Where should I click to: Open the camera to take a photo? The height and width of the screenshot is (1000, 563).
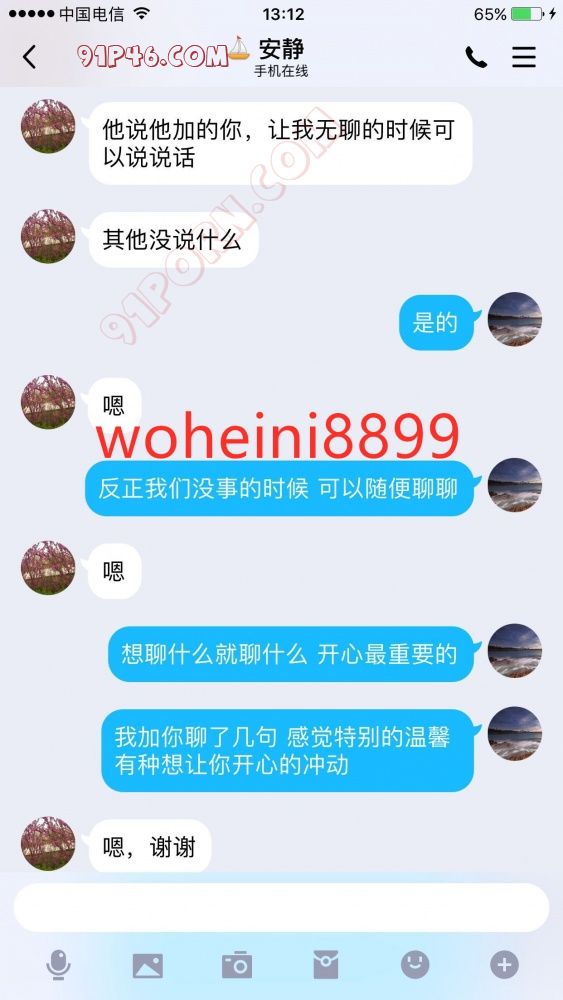tap(237, 965)
